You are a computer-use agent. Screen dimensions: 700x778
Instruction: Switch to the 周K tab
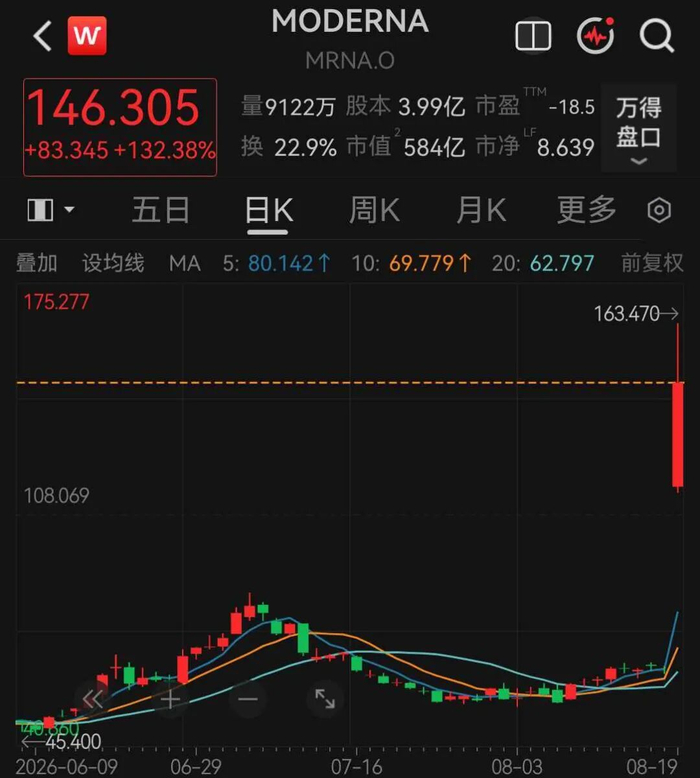pos(374,210)
